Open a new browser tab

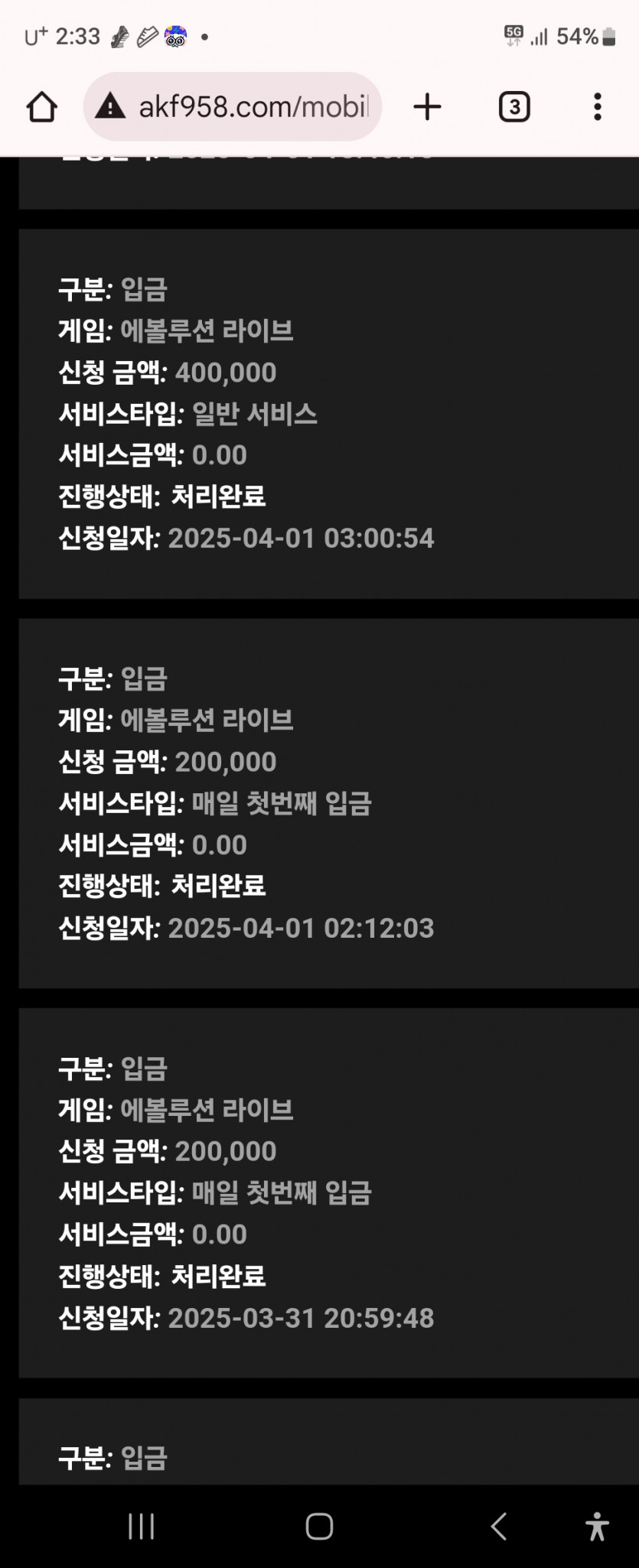(428, 107)
